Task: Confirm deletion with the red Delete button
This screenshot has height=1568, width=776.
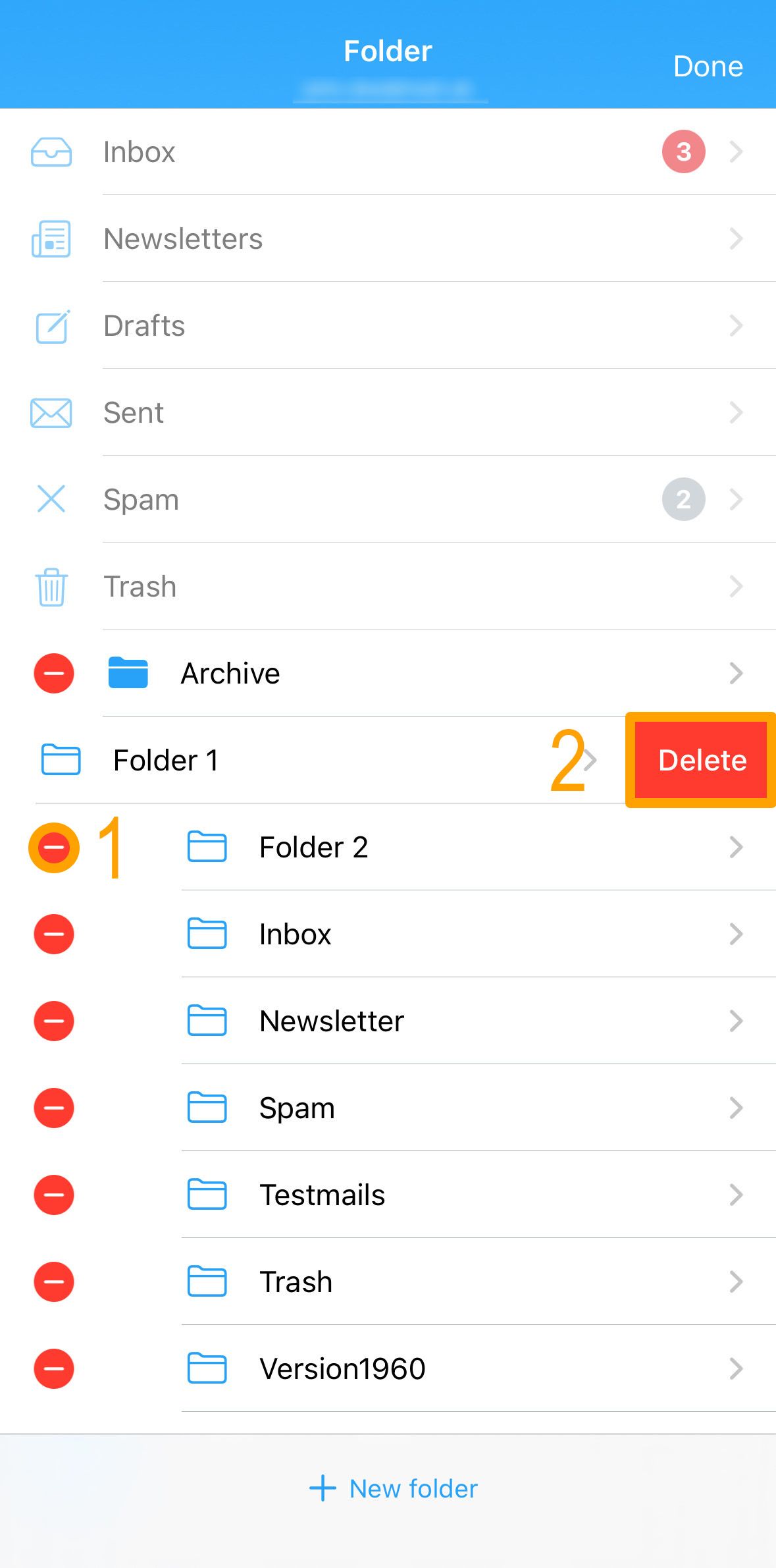Action: point(702,760)
